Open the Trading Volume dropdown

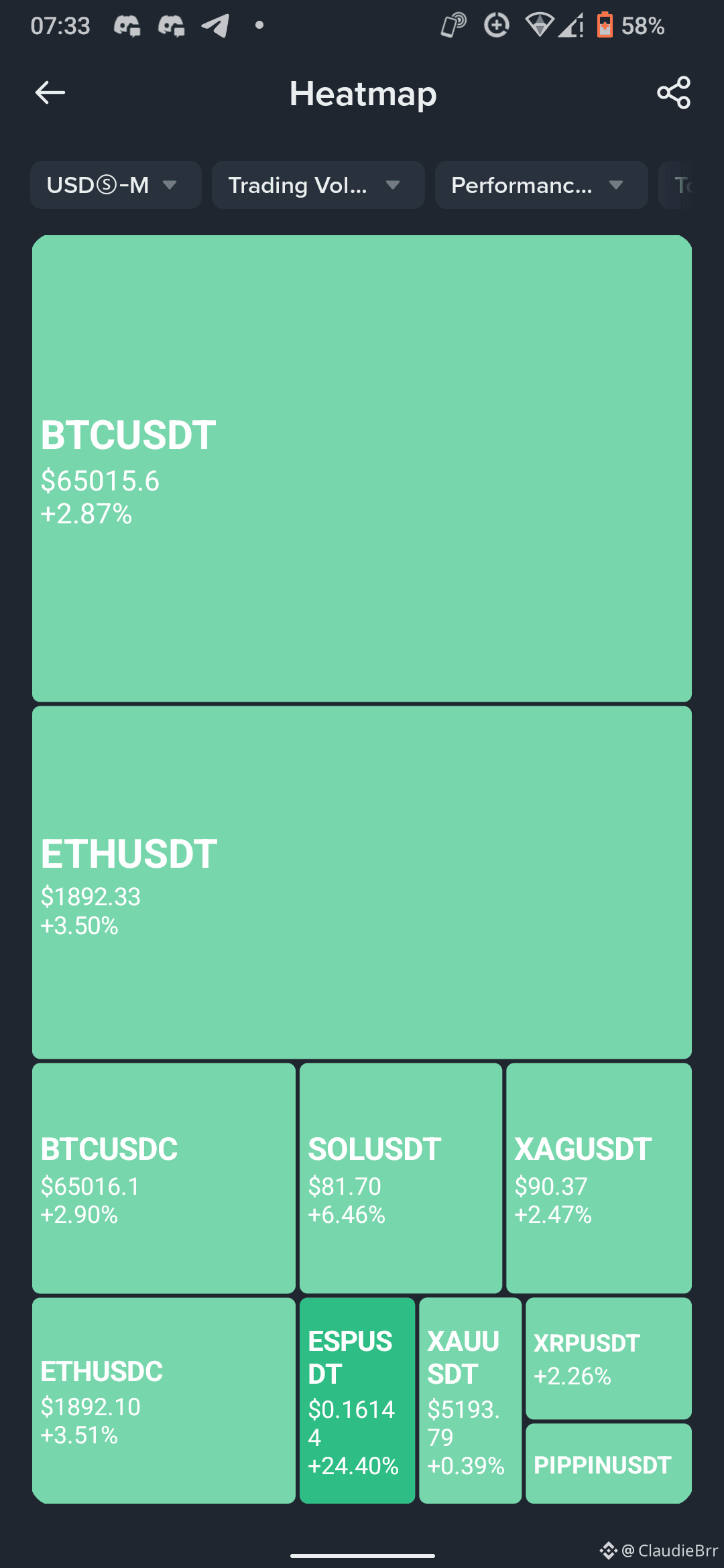pos(318,185)
